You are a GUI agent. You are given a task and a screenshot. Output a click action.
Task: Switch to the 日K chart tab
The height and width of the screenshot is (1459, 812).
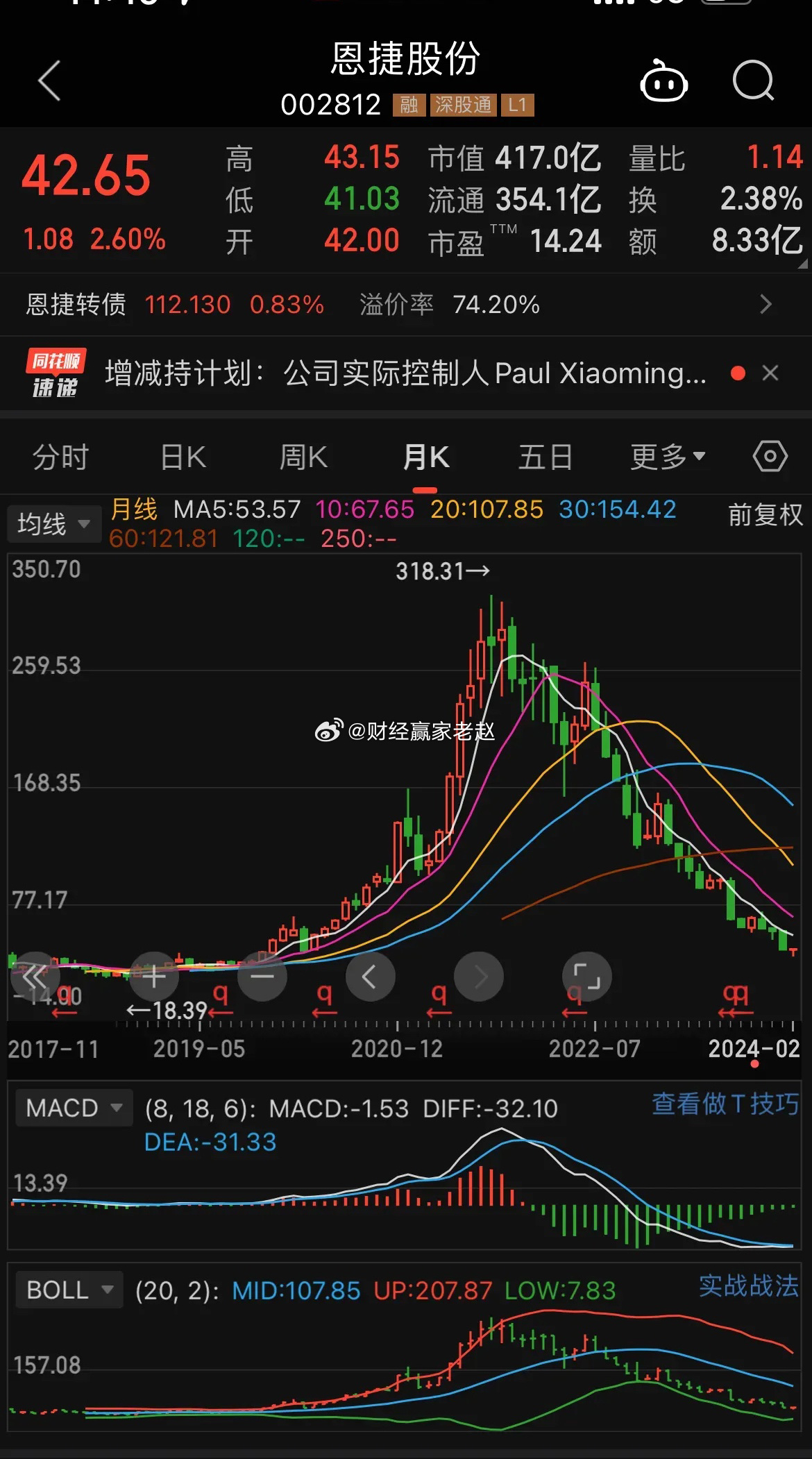(183, 457)
